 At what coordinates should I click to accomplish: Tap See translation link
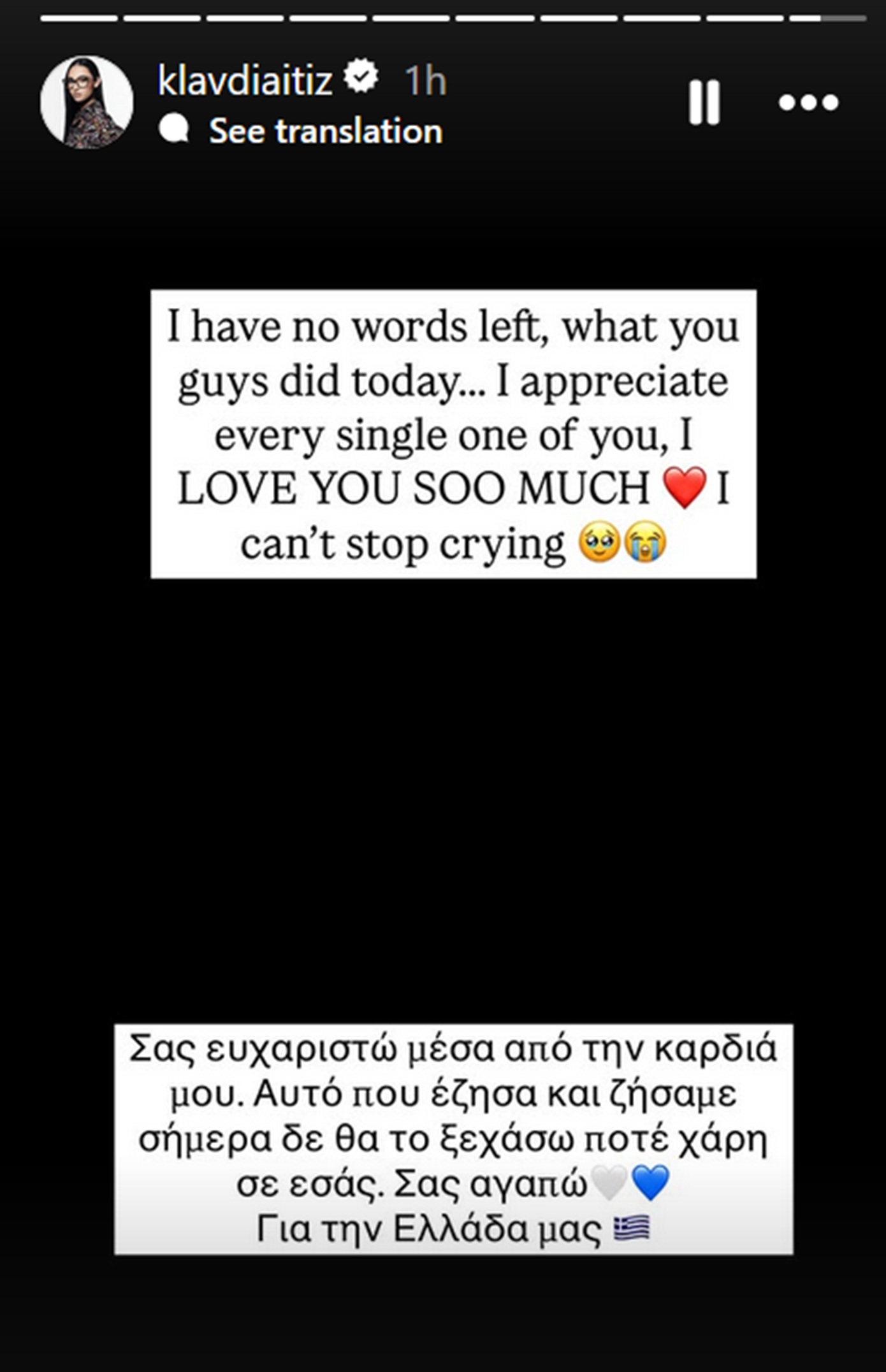[x=325, y=131]
